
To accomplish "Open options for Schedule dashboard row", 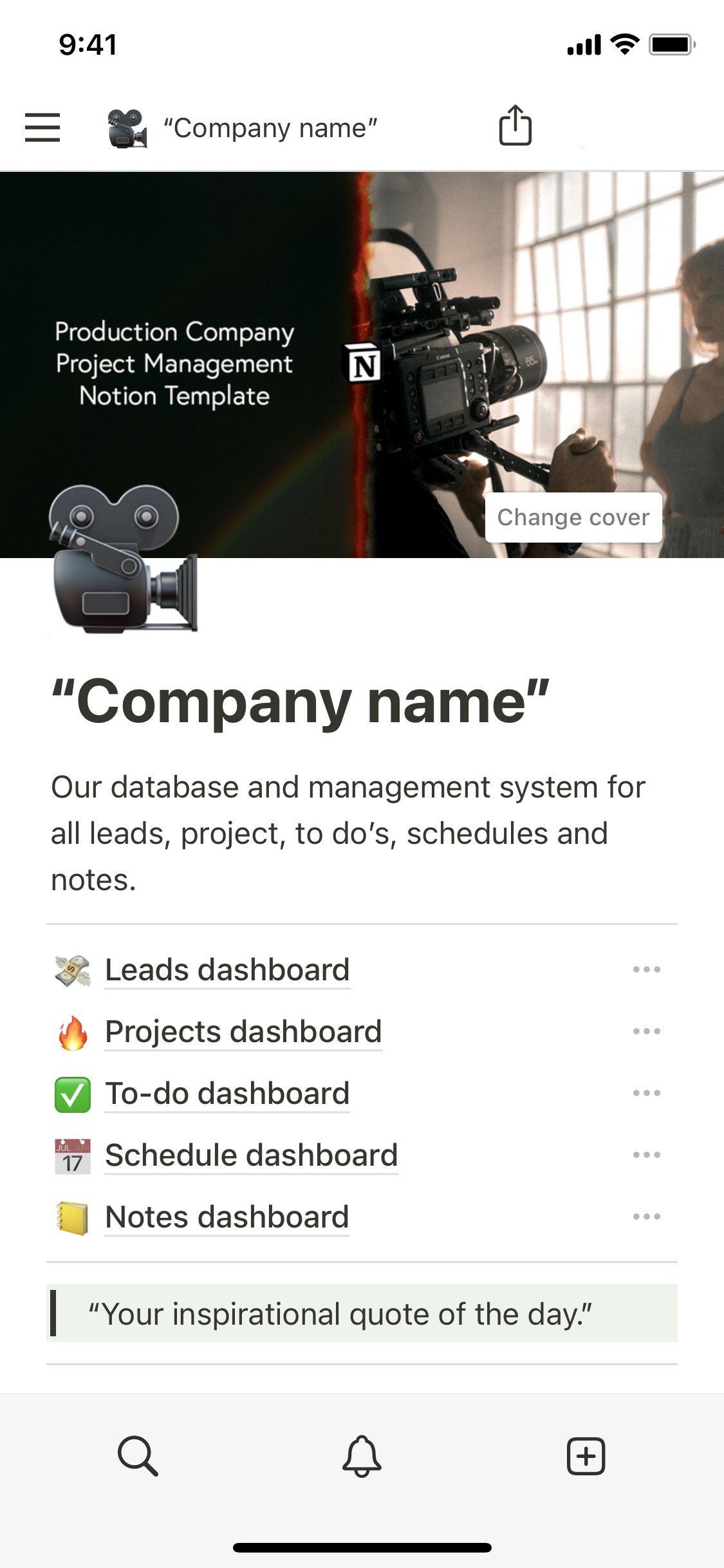I will point(646,1155).
